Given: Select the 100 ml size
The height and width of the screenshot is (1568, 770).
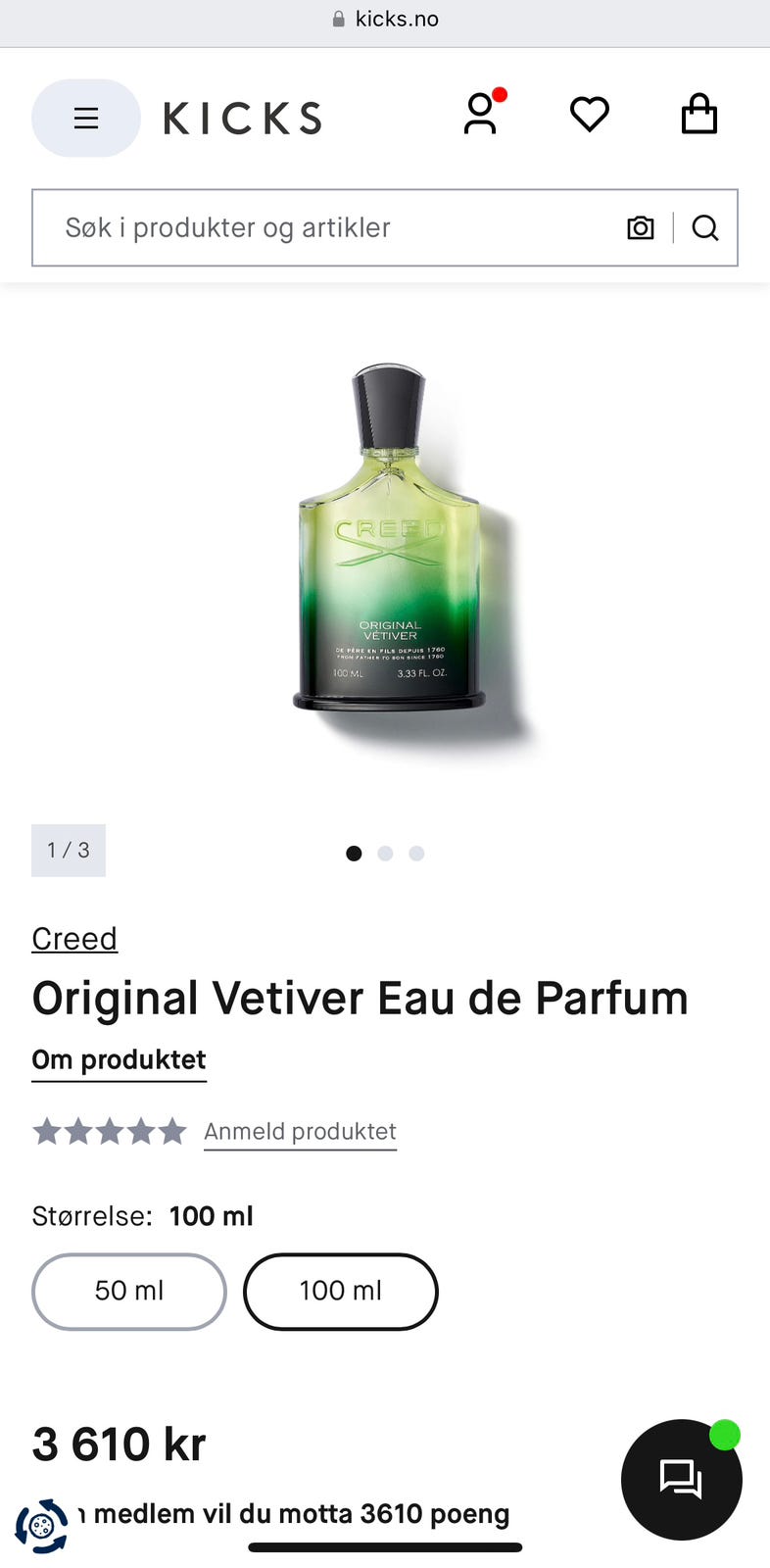Looking at the screenshot, I should (341, 1292).
